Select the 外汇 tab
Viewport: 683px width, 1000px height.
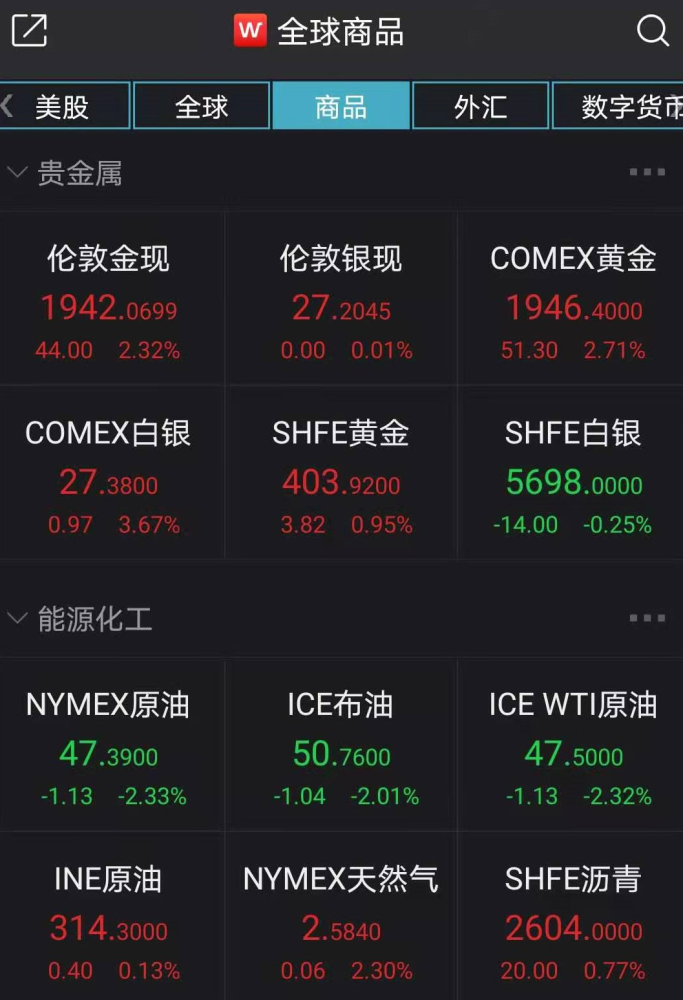pyautogui.click(x=480, y=106)
